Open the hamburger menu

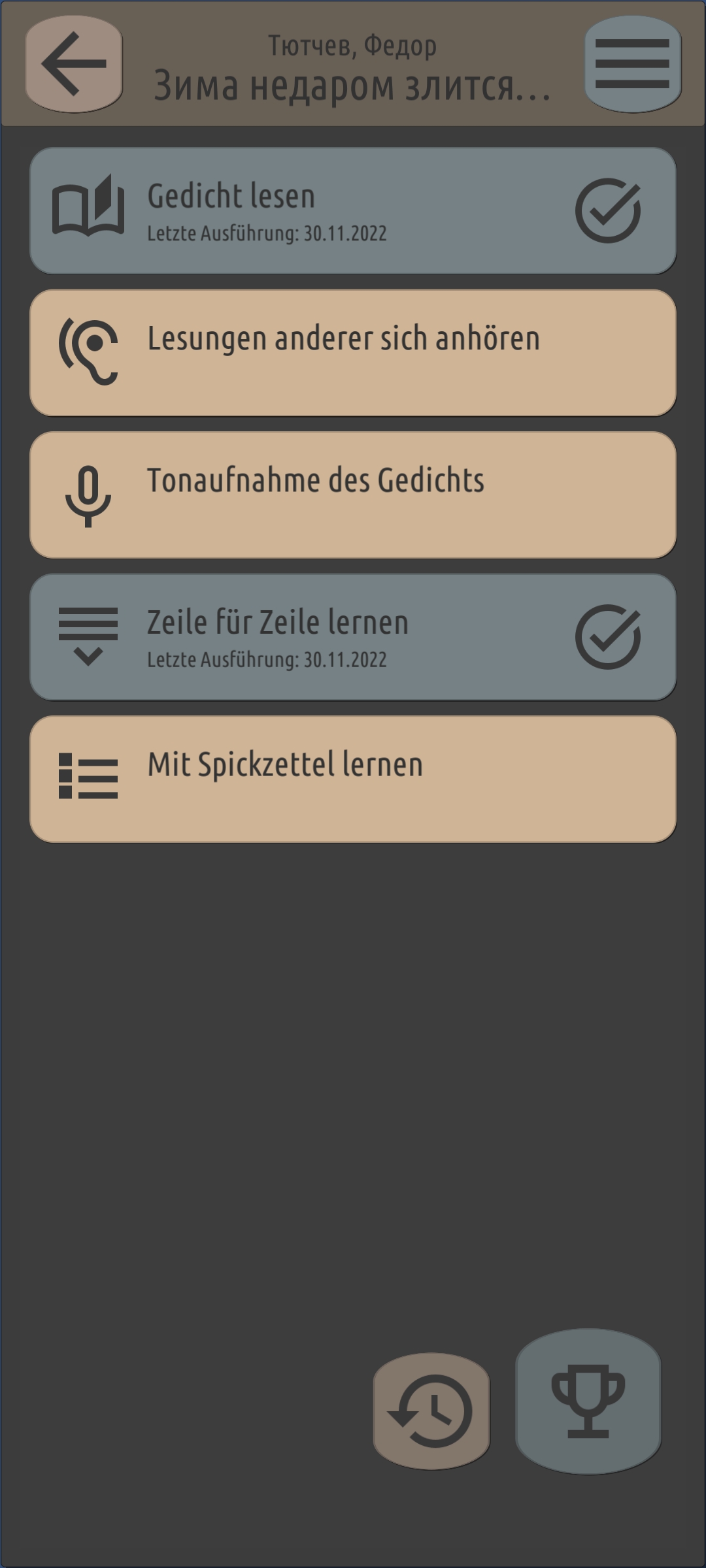click(x=632, y=64)
